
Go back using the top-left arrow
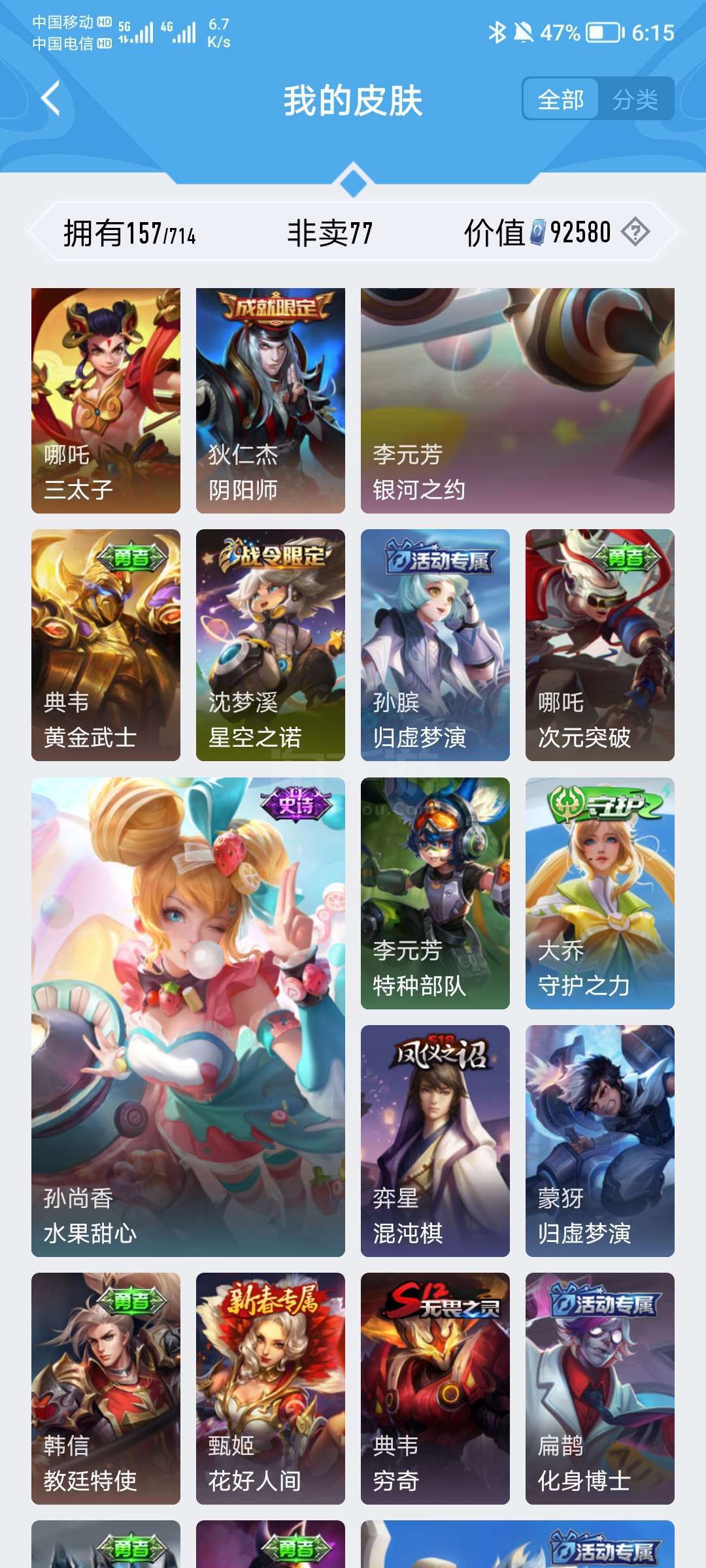[51, 99]
